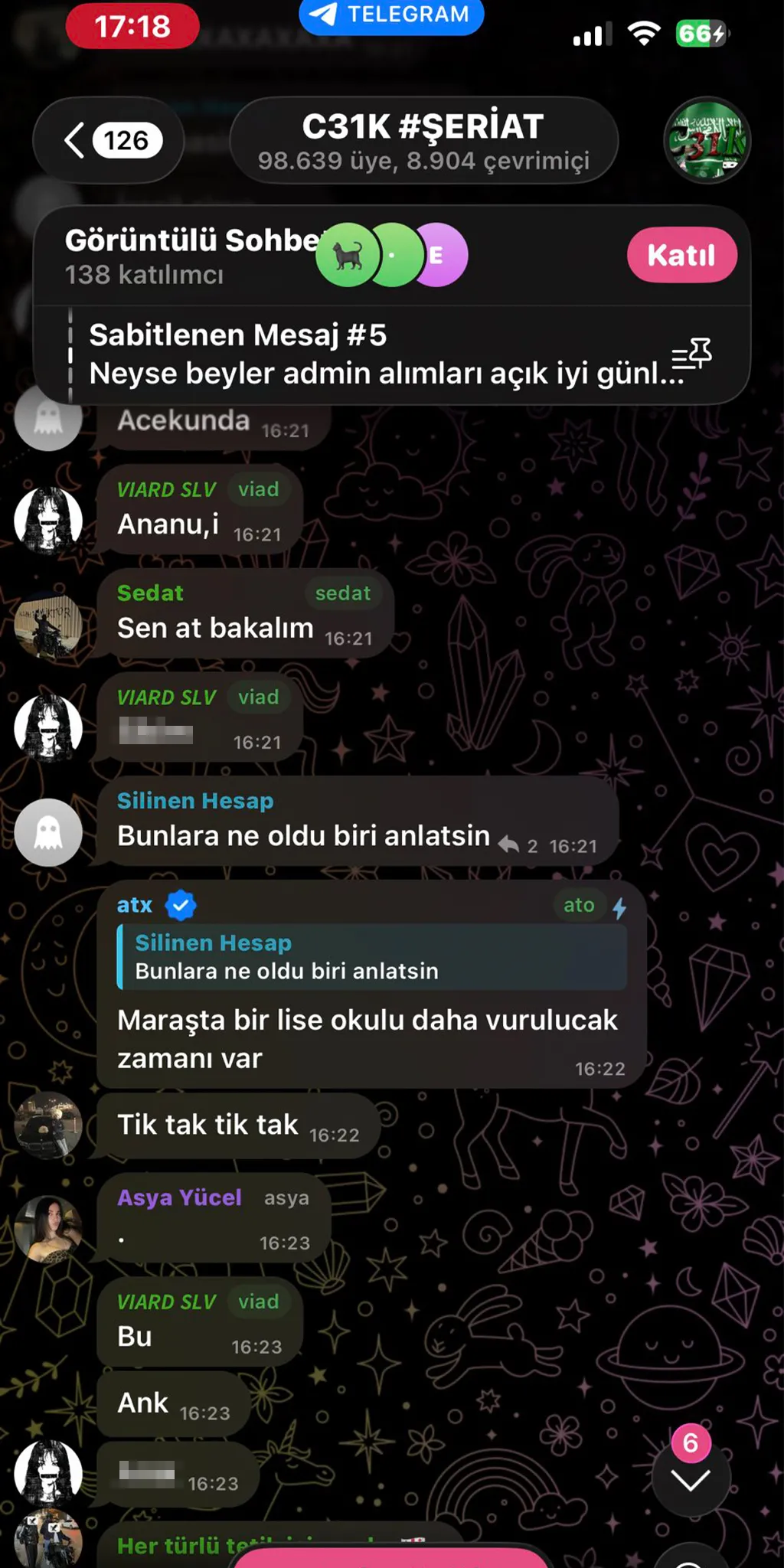The image size is (784, 1568).
Task: Show the pinned messages list icon
Action: click(691, 354)
